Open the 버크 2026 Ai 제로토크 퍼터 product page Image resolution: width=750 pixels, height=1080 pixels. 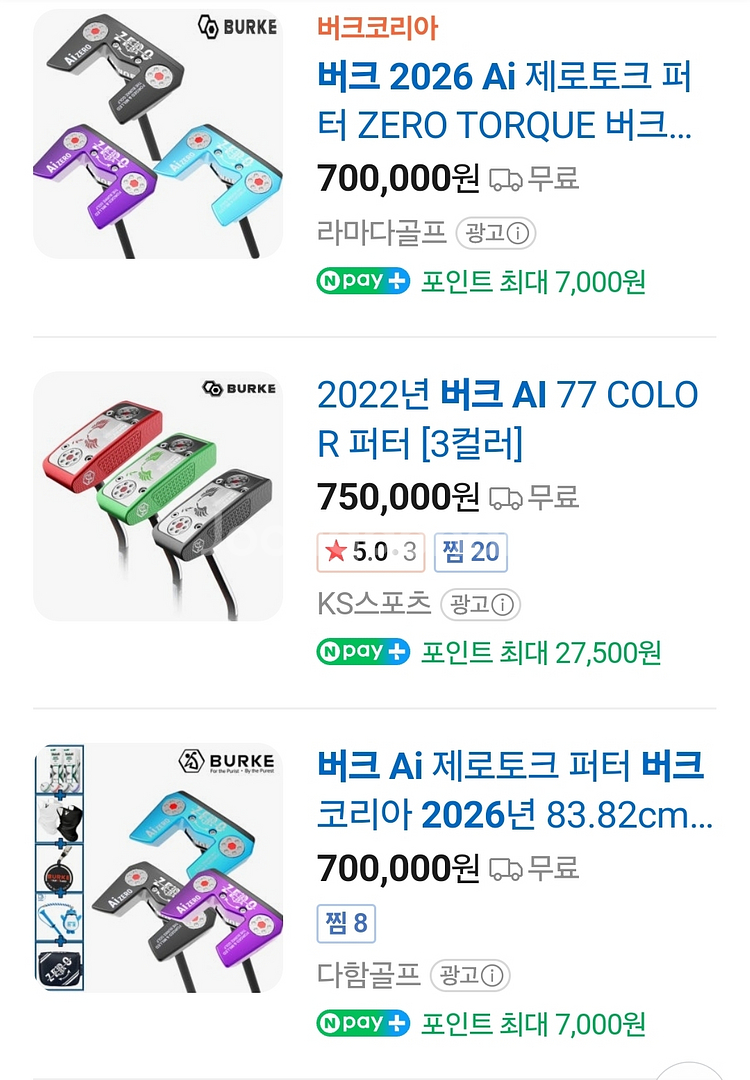pyautogui.click(x=500, y=100)
